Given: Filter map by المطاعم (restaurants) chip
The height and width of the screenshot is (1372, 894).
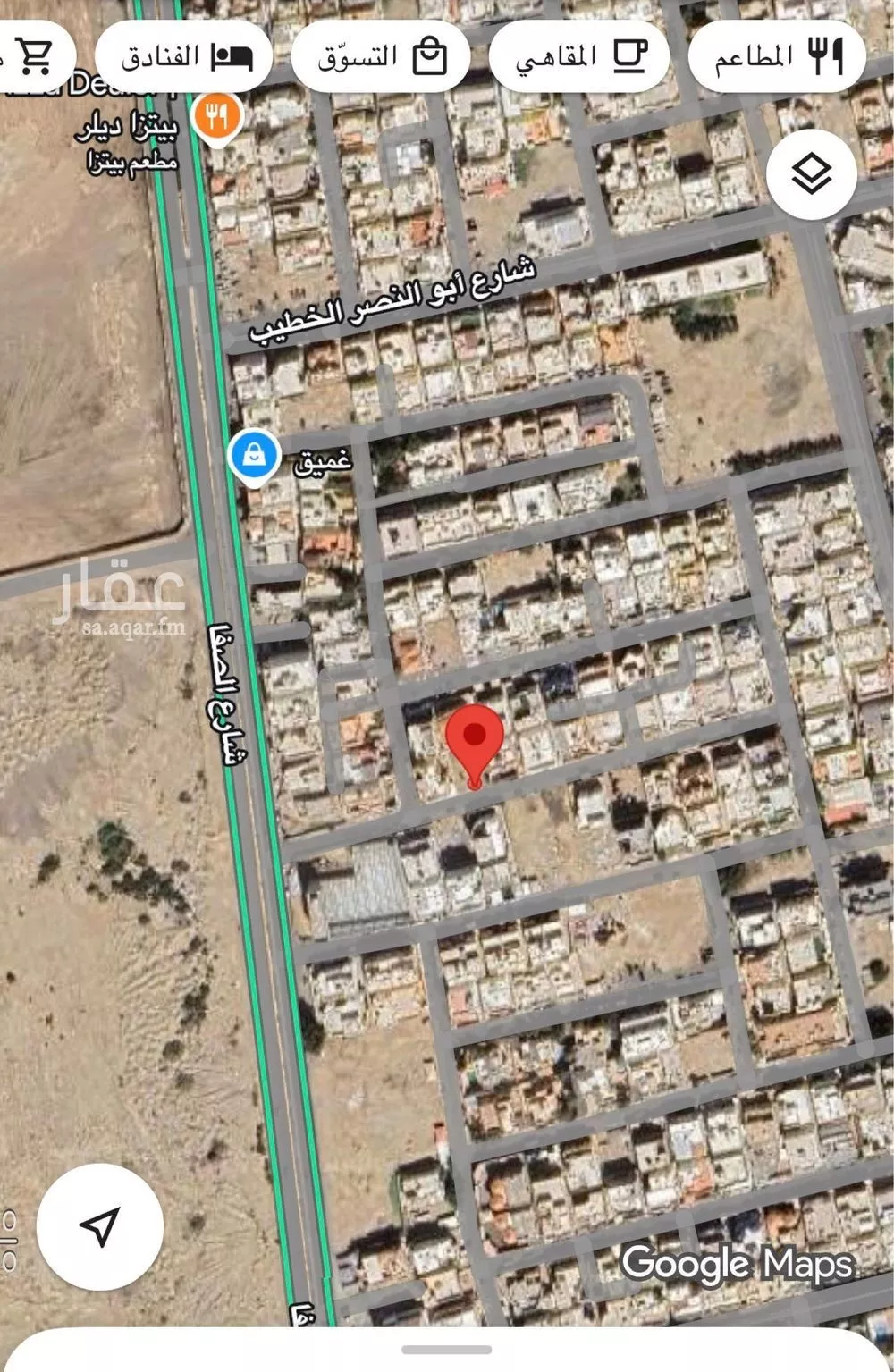Looking at the screenshot, I should (x=776, y=57).
